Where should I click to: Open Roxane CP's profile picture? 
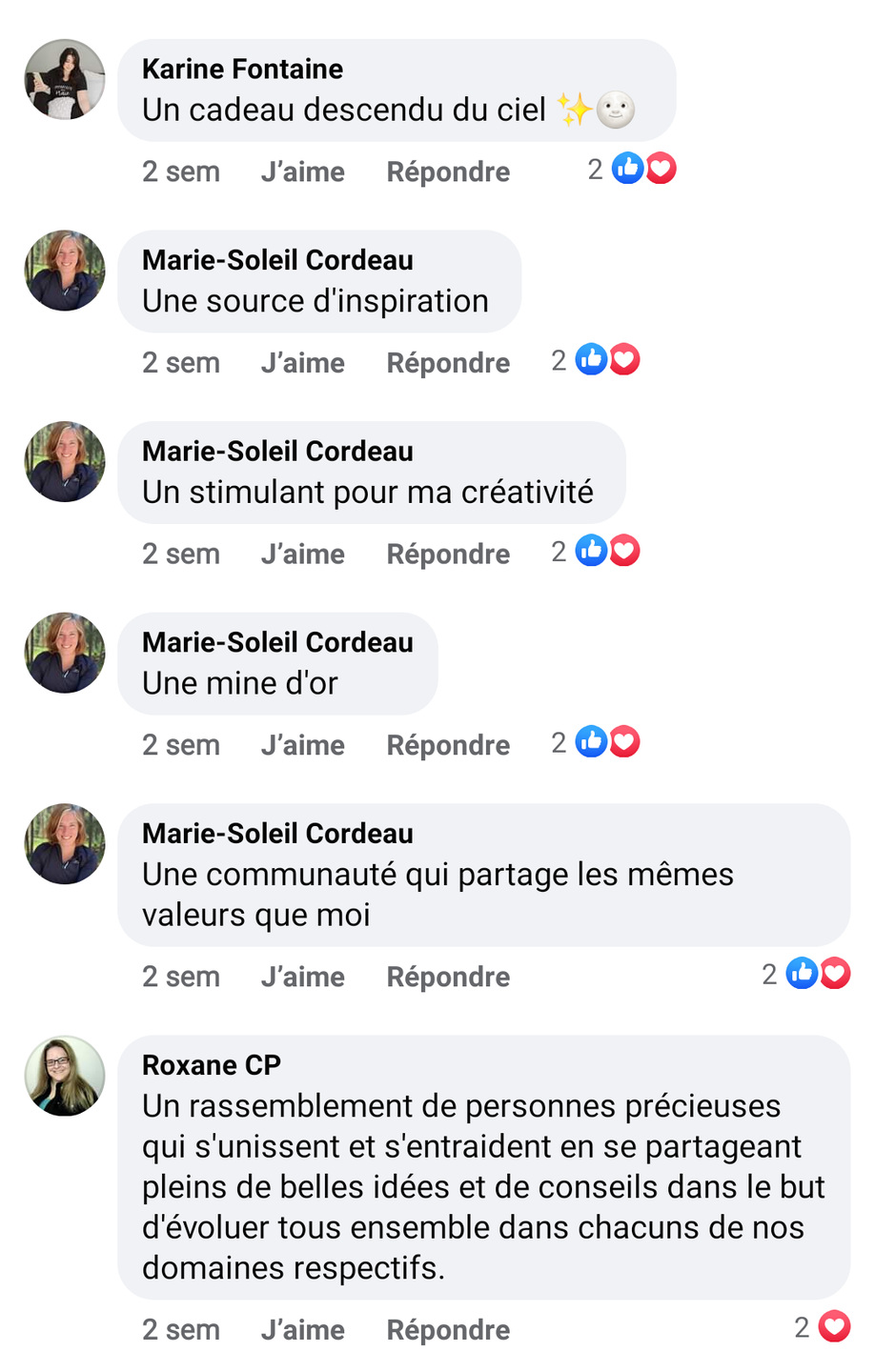coord(65,1076)
